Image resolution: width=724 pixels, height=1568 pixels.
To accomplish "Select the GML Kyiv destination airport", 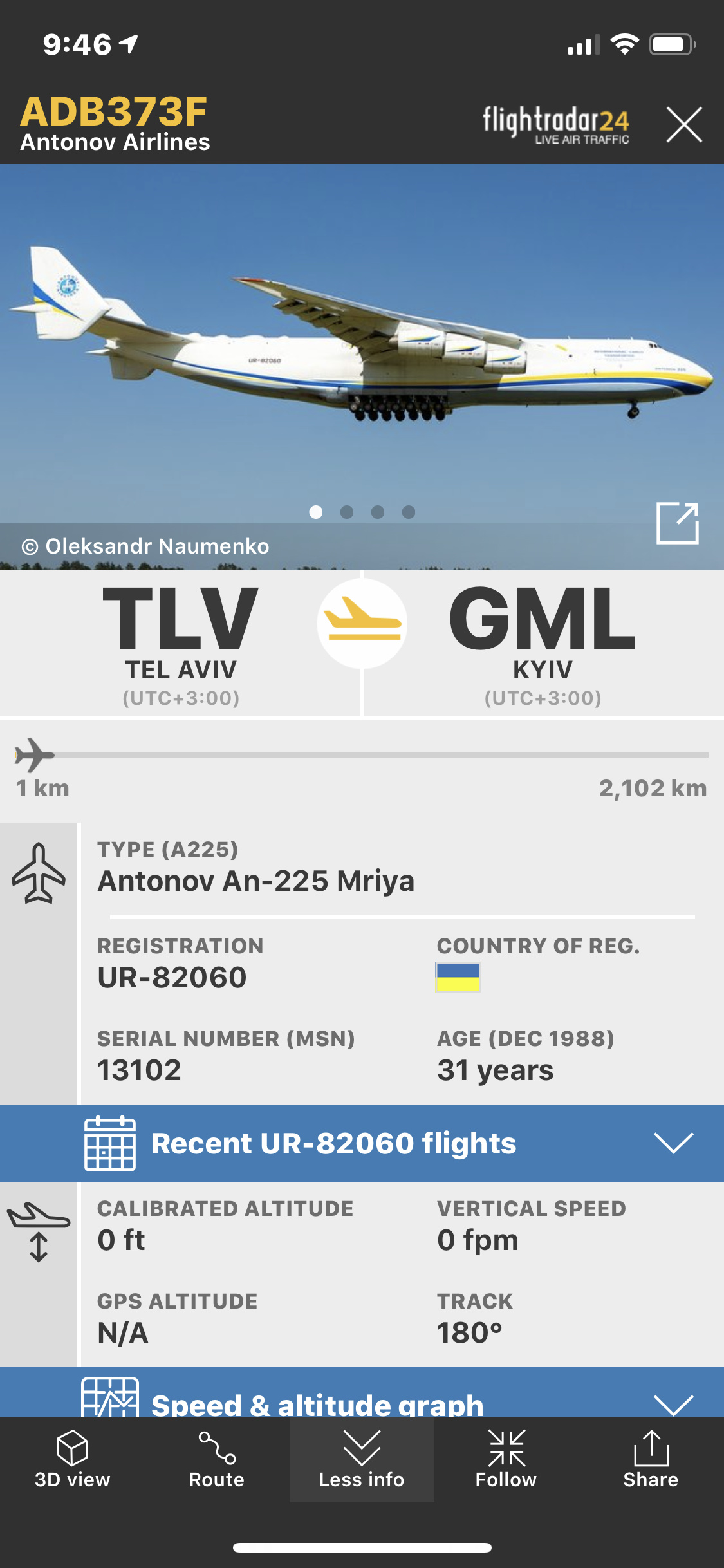I will coord(543,644).
